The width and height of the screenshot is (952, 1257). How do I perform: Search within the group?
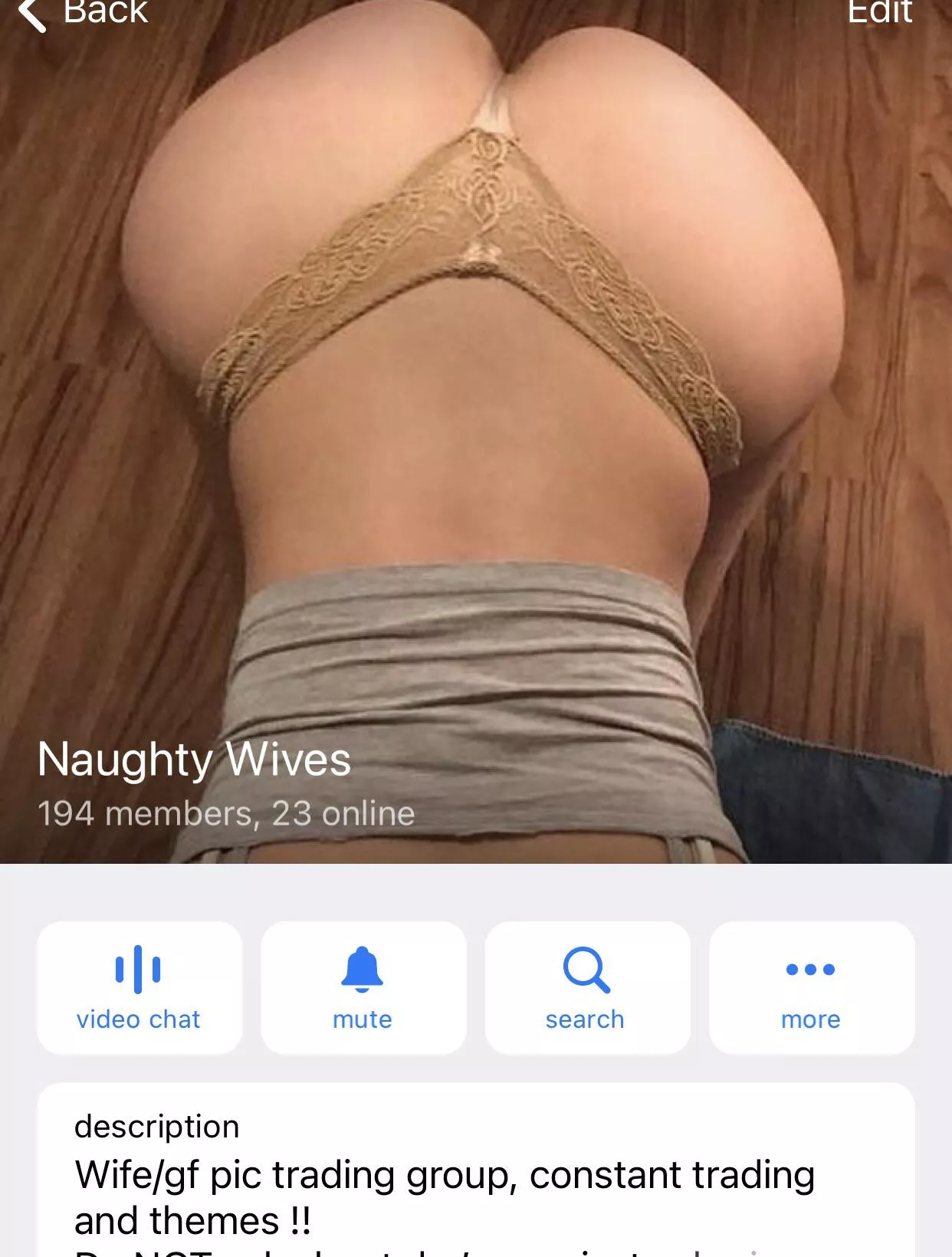pyautogui.click(x=587, y=987)
